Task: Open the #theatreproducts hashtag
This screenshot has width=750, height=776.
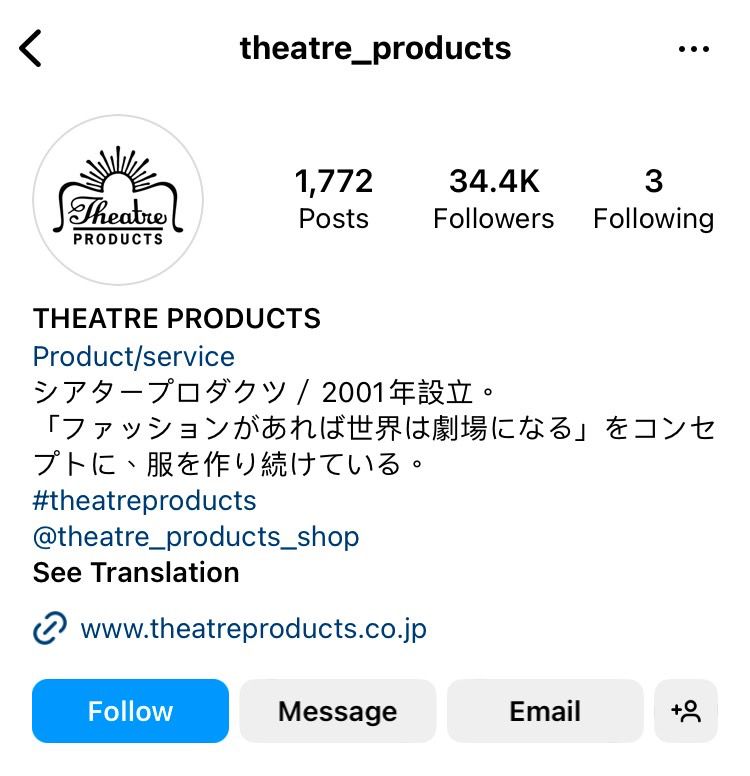Action: [145, 500]
